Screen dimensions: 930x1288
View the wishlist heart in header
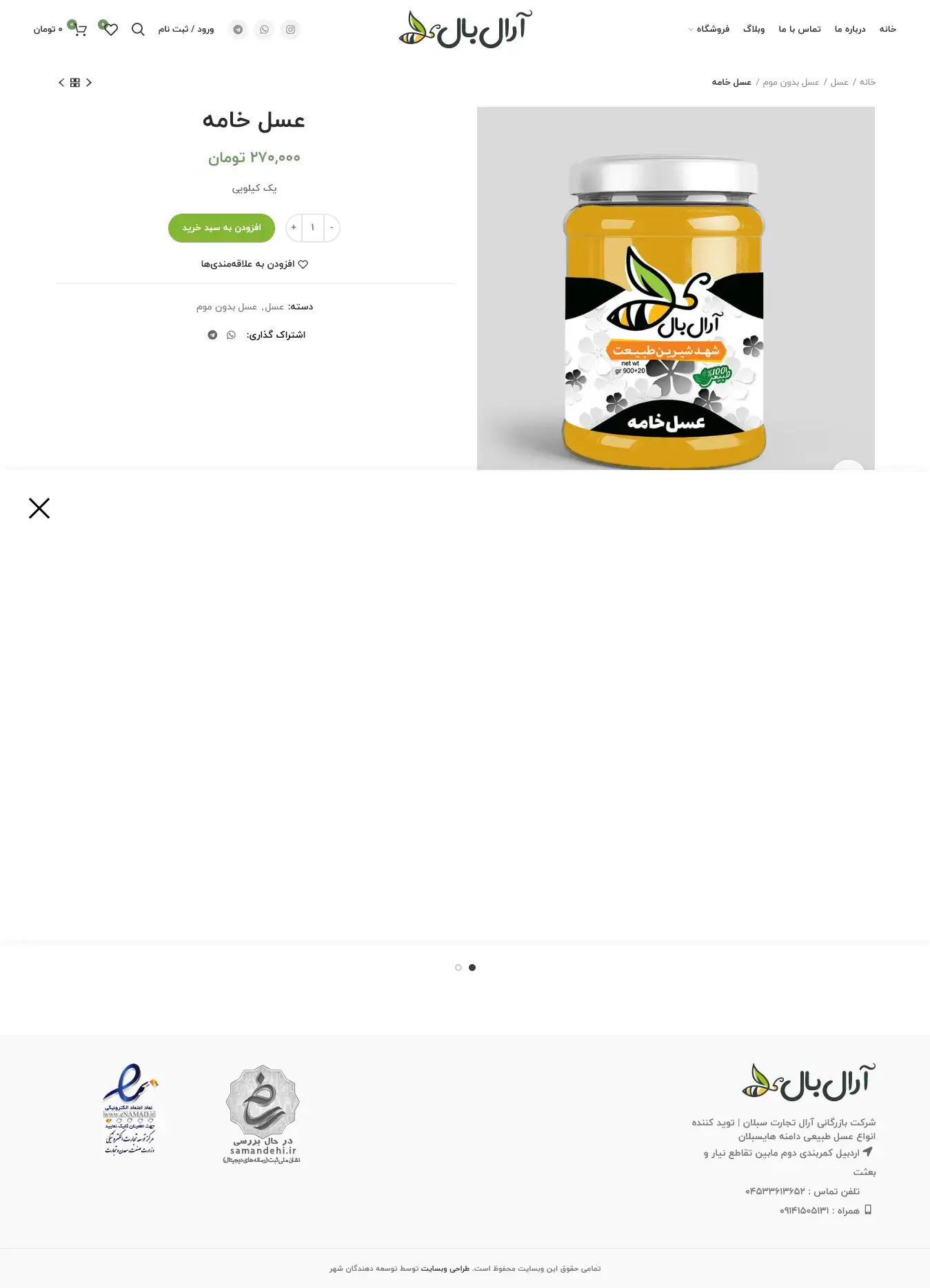[x=110, y=29]
